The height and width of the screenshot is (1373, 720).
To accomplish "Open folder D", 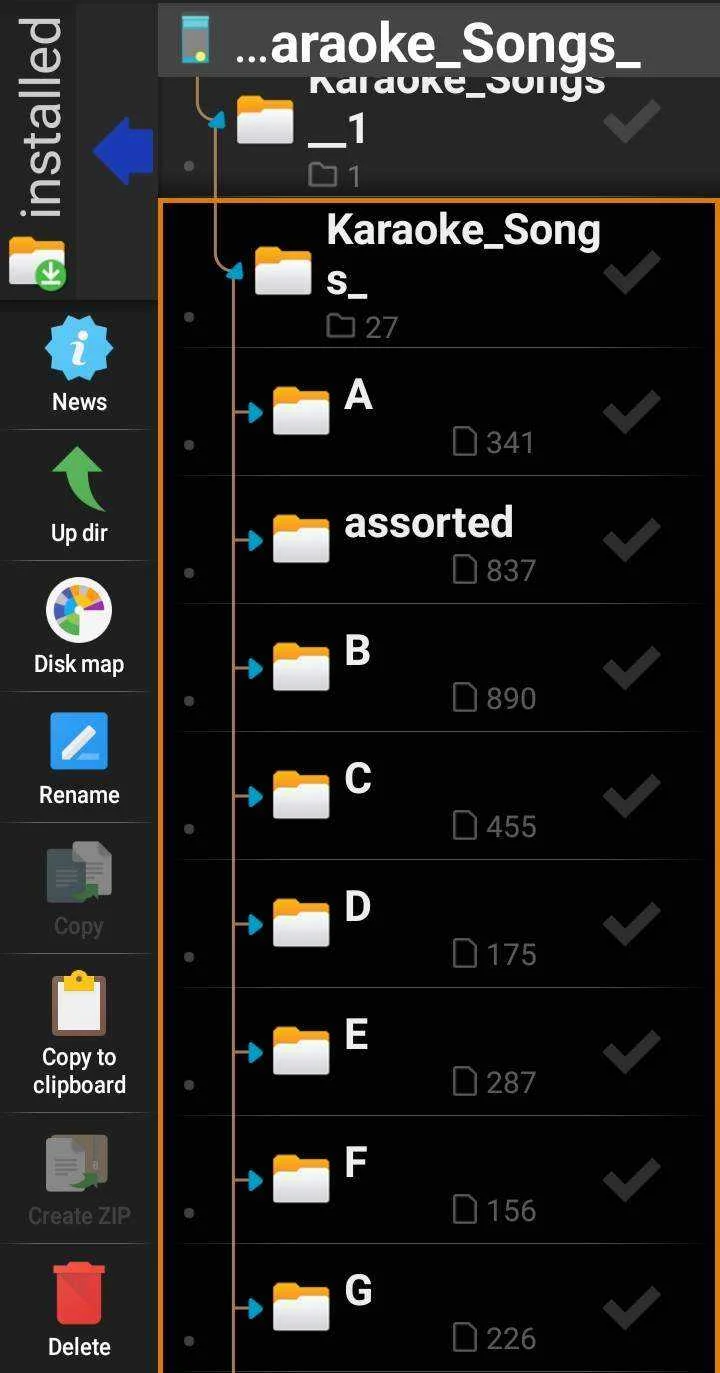I will pyautogui.click(x=438, y=924).
